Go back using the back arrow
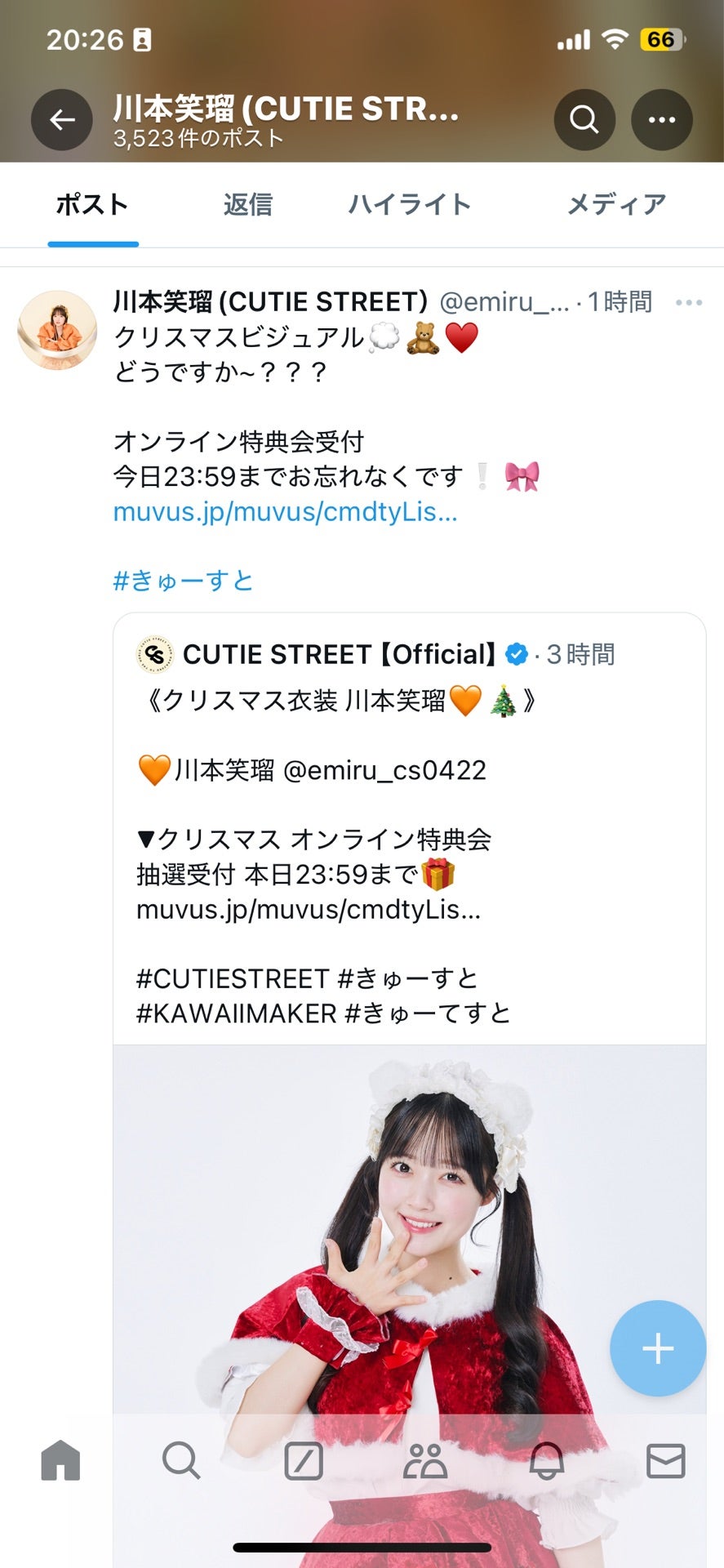This screenshot has height=1568, width=724. [62, 120]
